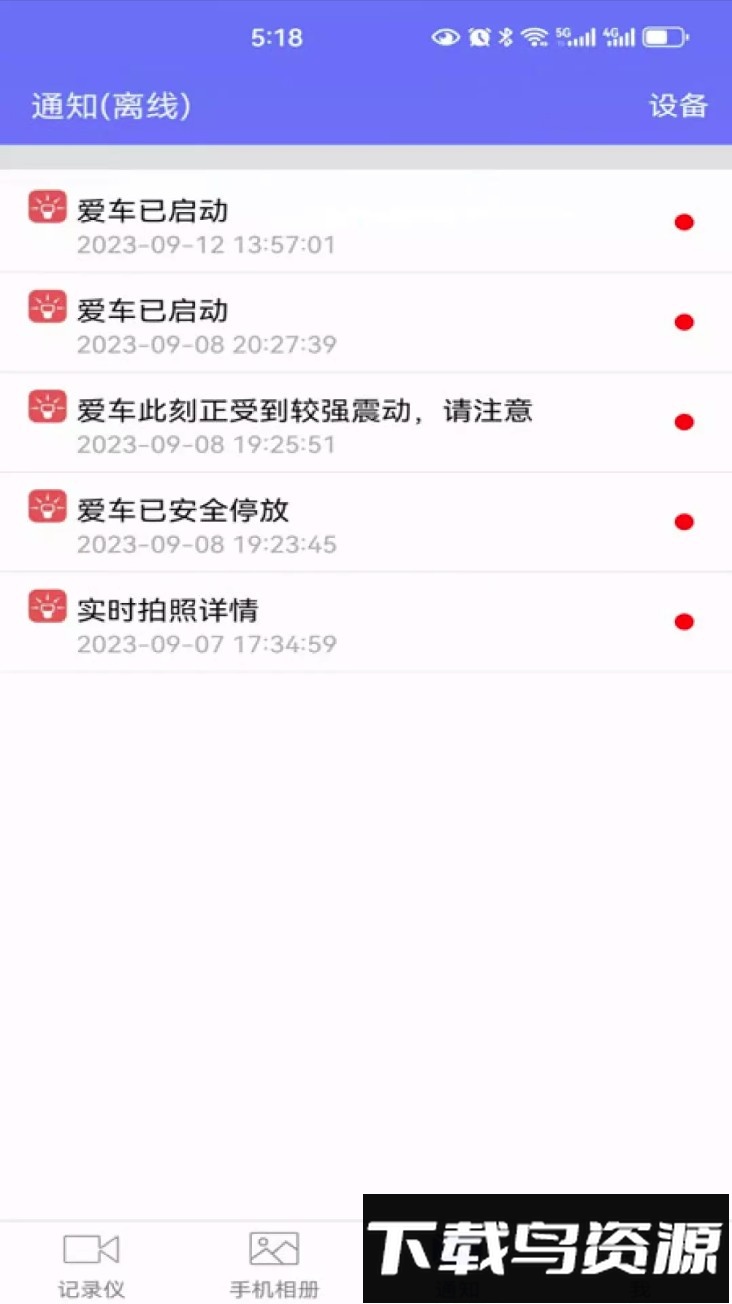
Task: Tap the 手机相册 photo icon in bottom bar
Action: point(274,1249)
